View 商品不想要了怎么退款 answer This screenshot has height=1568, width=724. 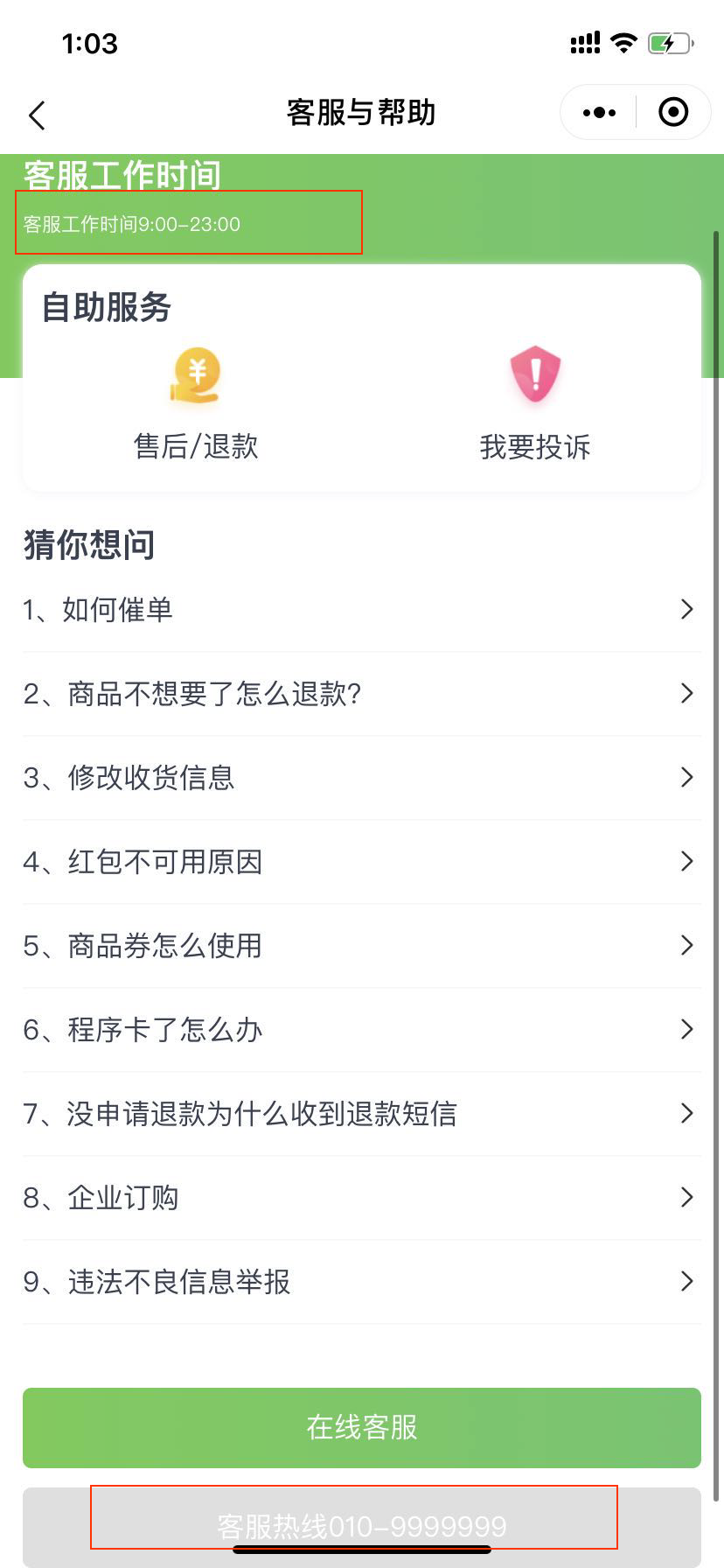pos(361,694)
